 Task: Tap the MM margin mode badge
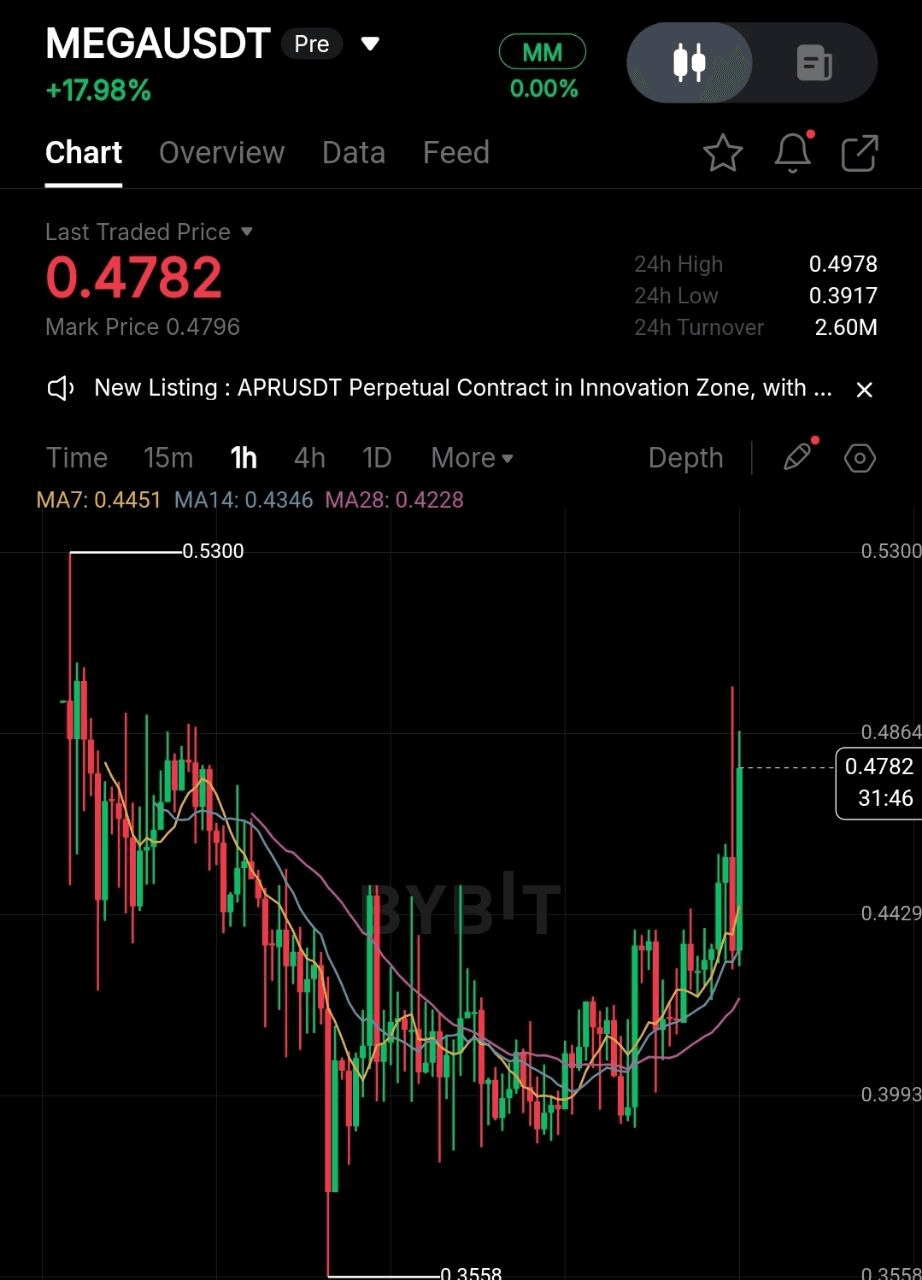coord(543,52)
